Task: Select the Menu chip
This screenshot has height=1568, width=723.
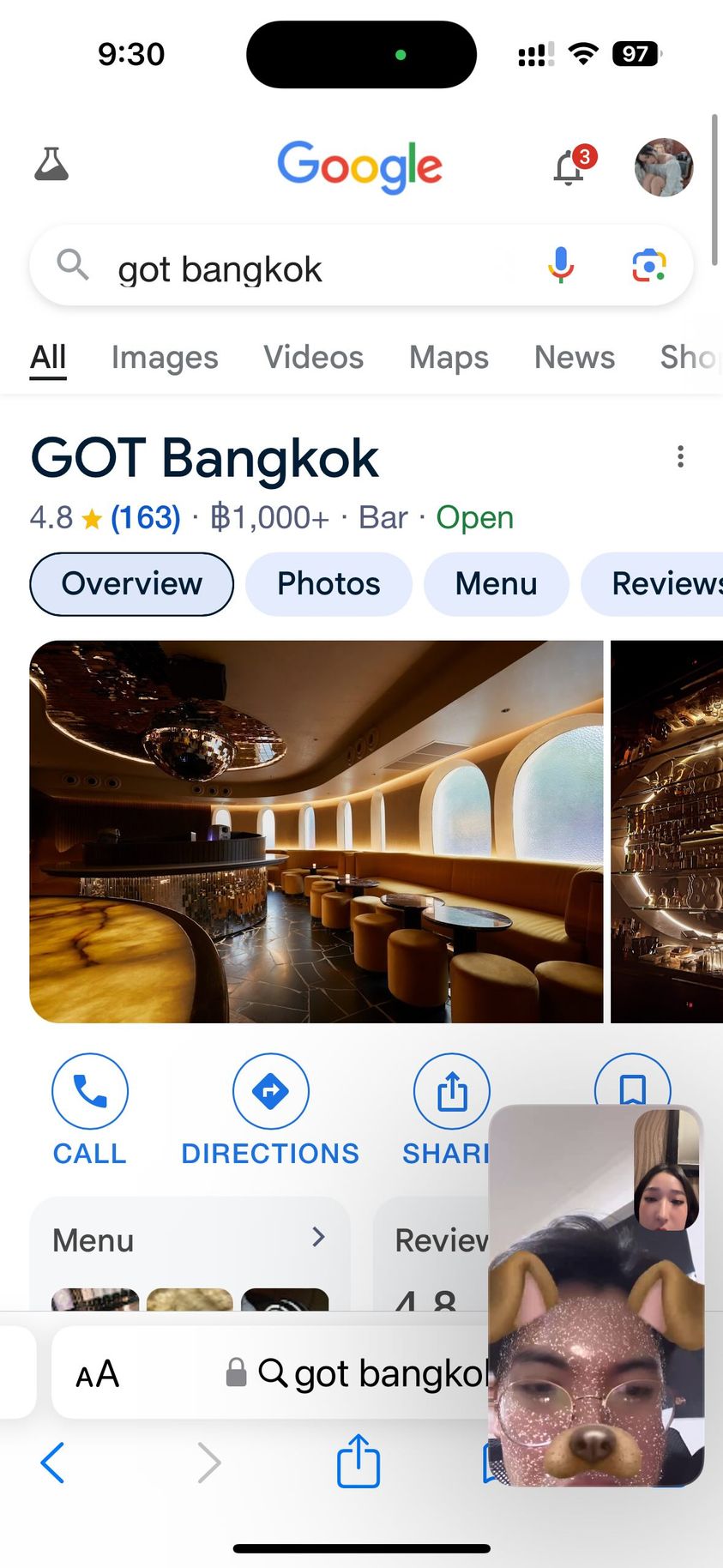Action: point(496,584)
